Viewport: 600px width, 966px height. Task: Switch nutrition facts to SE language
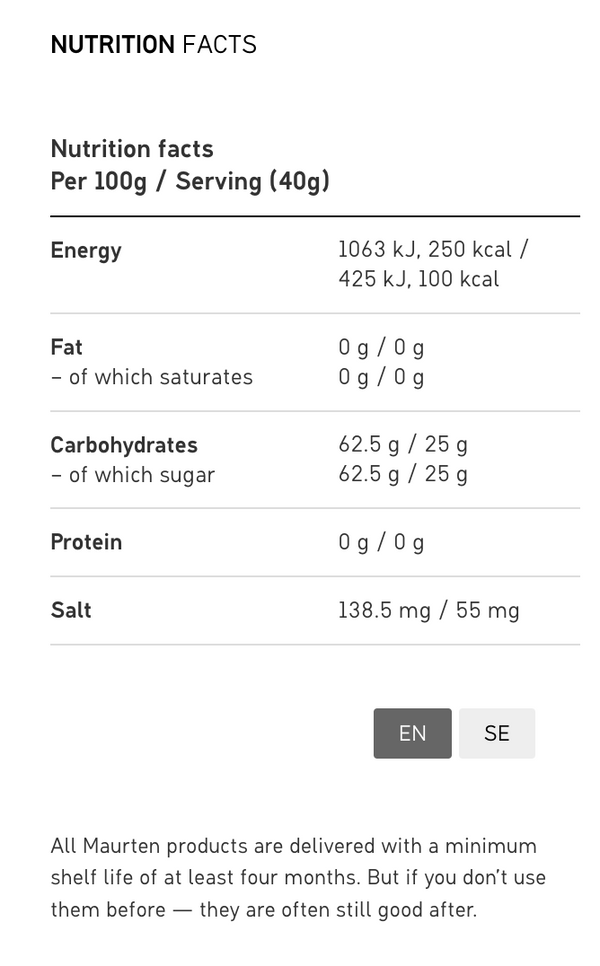point(497,733)
